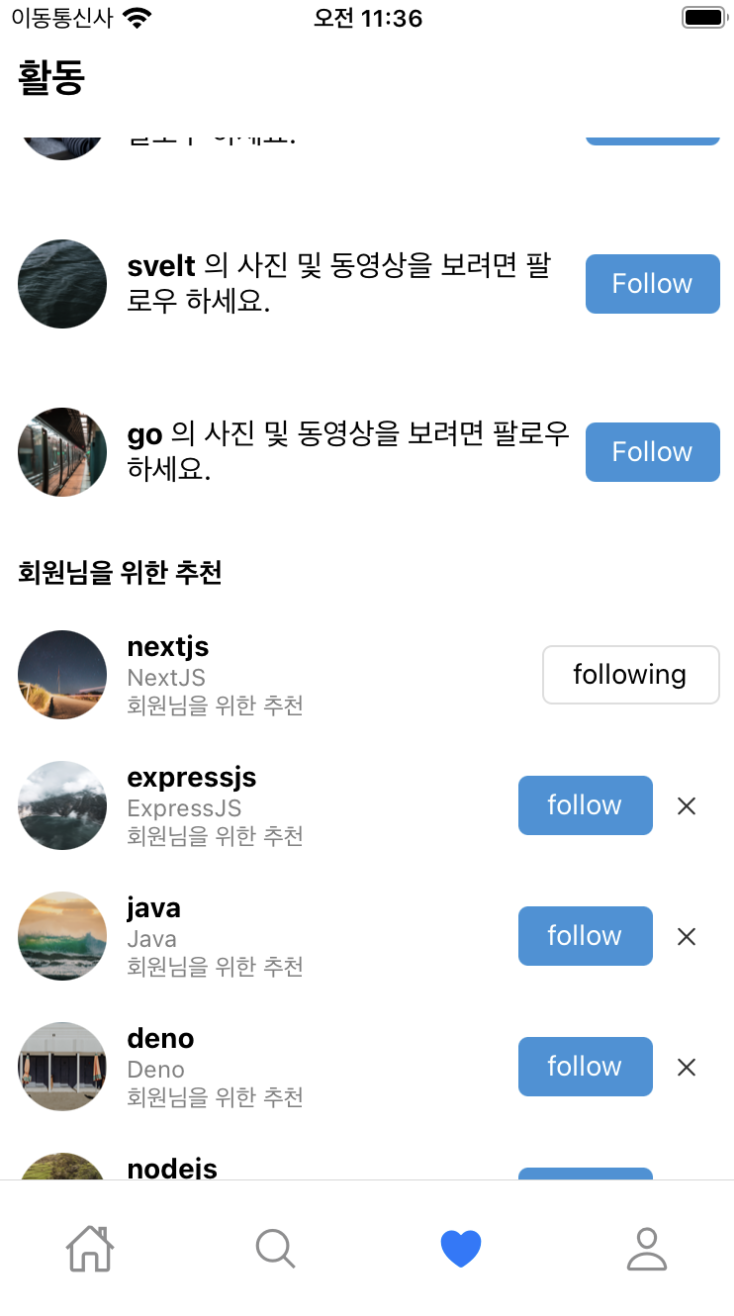The width and height of the screenshot is (734, 1316).
Task: Follow the expressjs suggestion
Action: pyautogui.click(x=585, y=805)
